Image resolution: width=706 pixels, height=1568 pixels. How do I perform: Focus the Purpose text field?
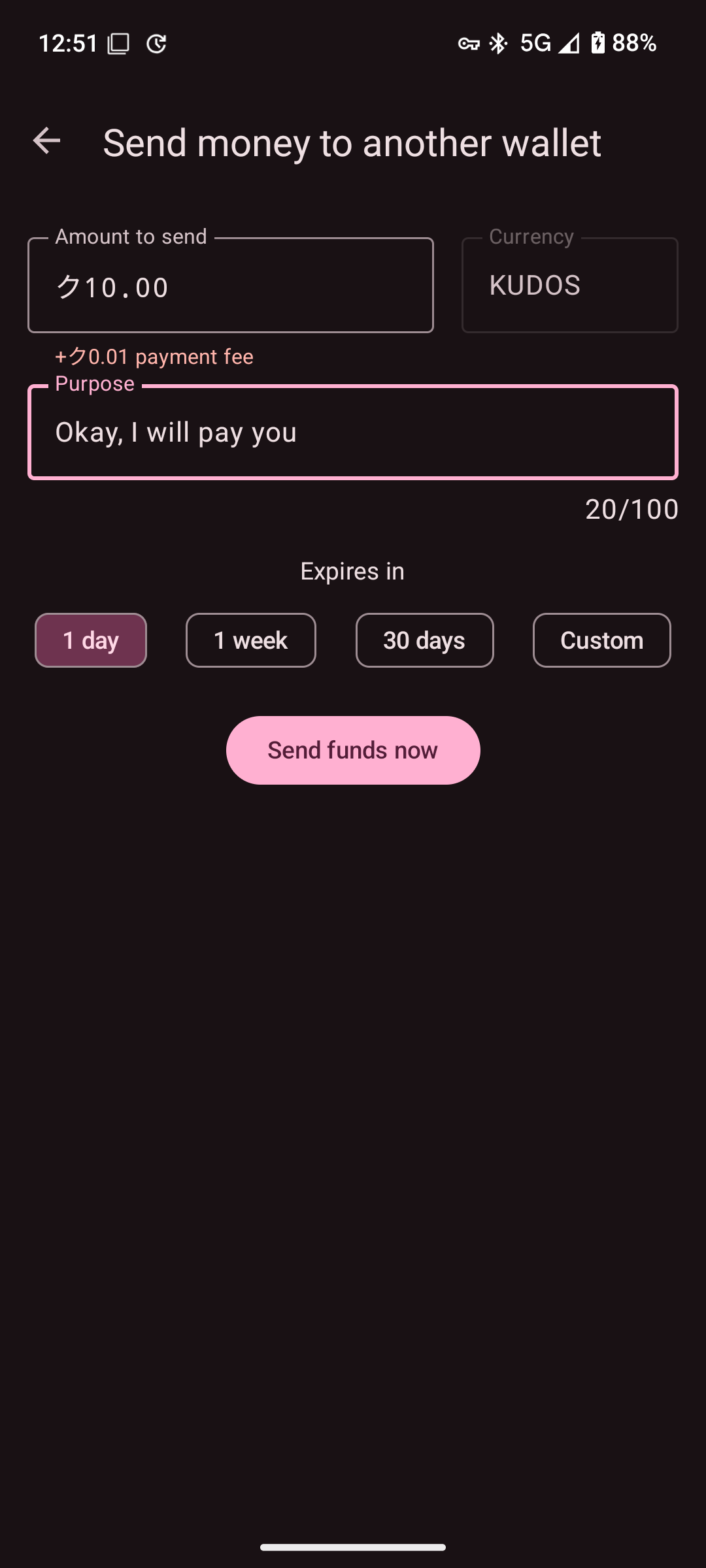pyautogui.click(x=352, y=433)
